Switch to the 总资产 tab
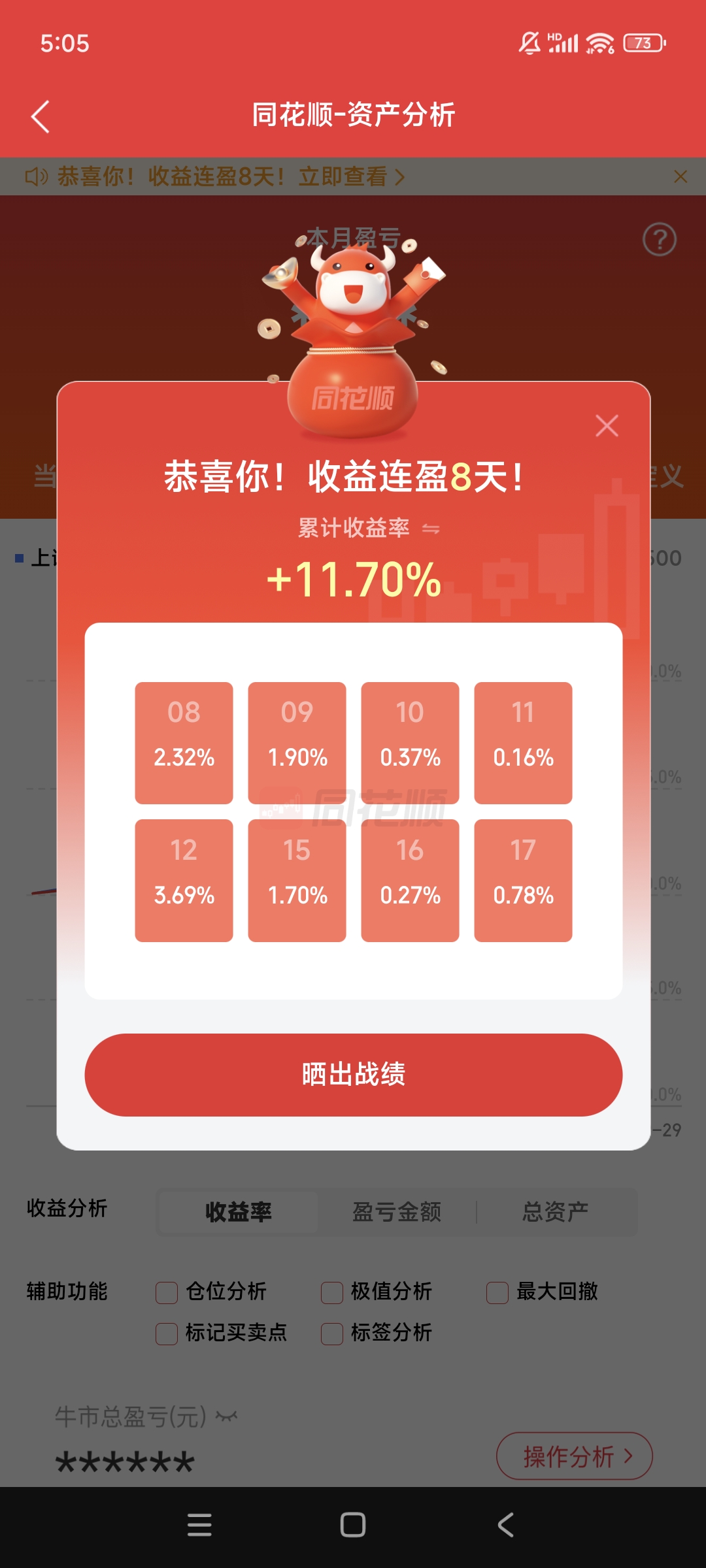 click(554, 1210)
